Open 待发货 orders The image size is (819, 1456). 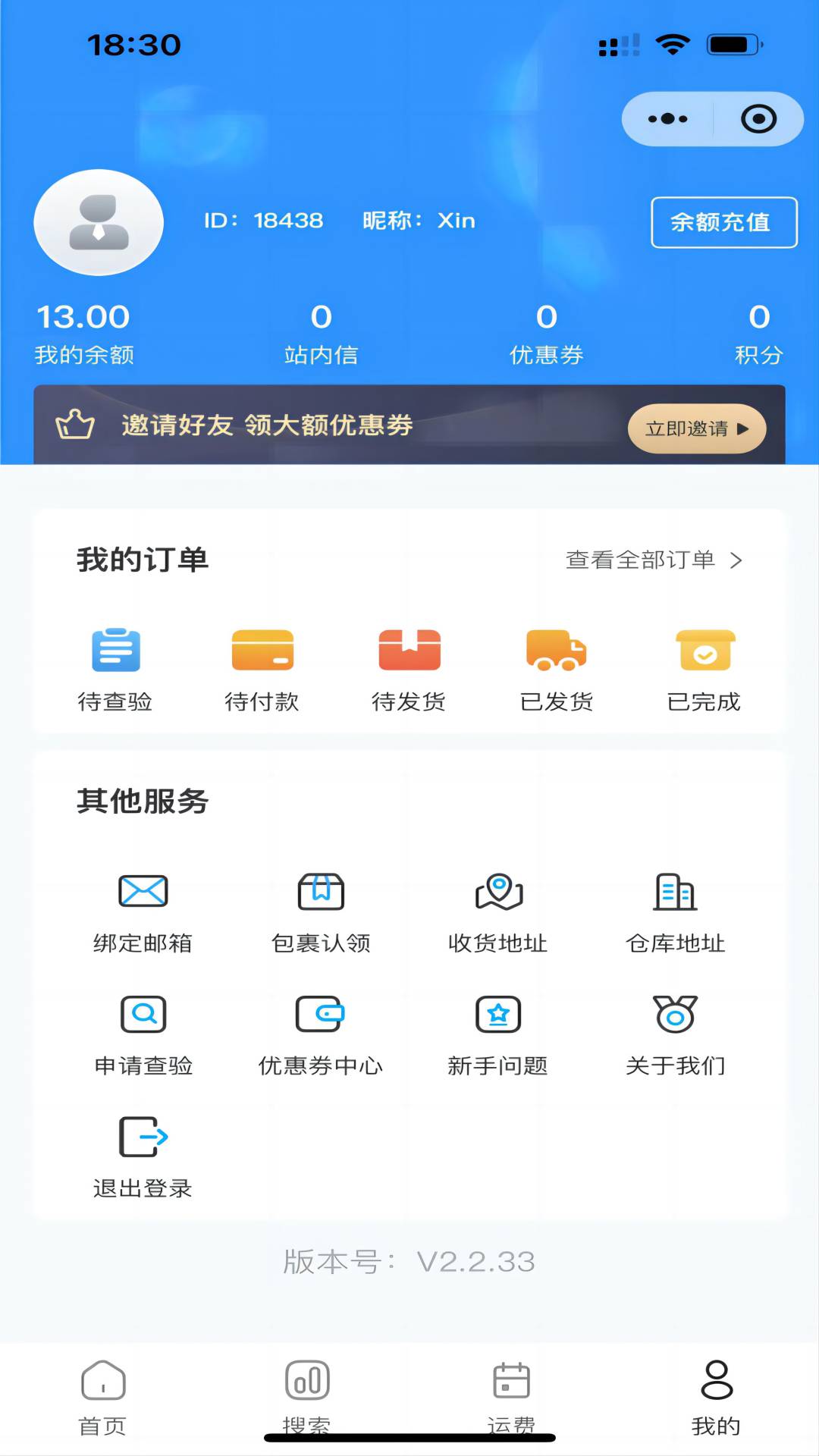(409, 669)
